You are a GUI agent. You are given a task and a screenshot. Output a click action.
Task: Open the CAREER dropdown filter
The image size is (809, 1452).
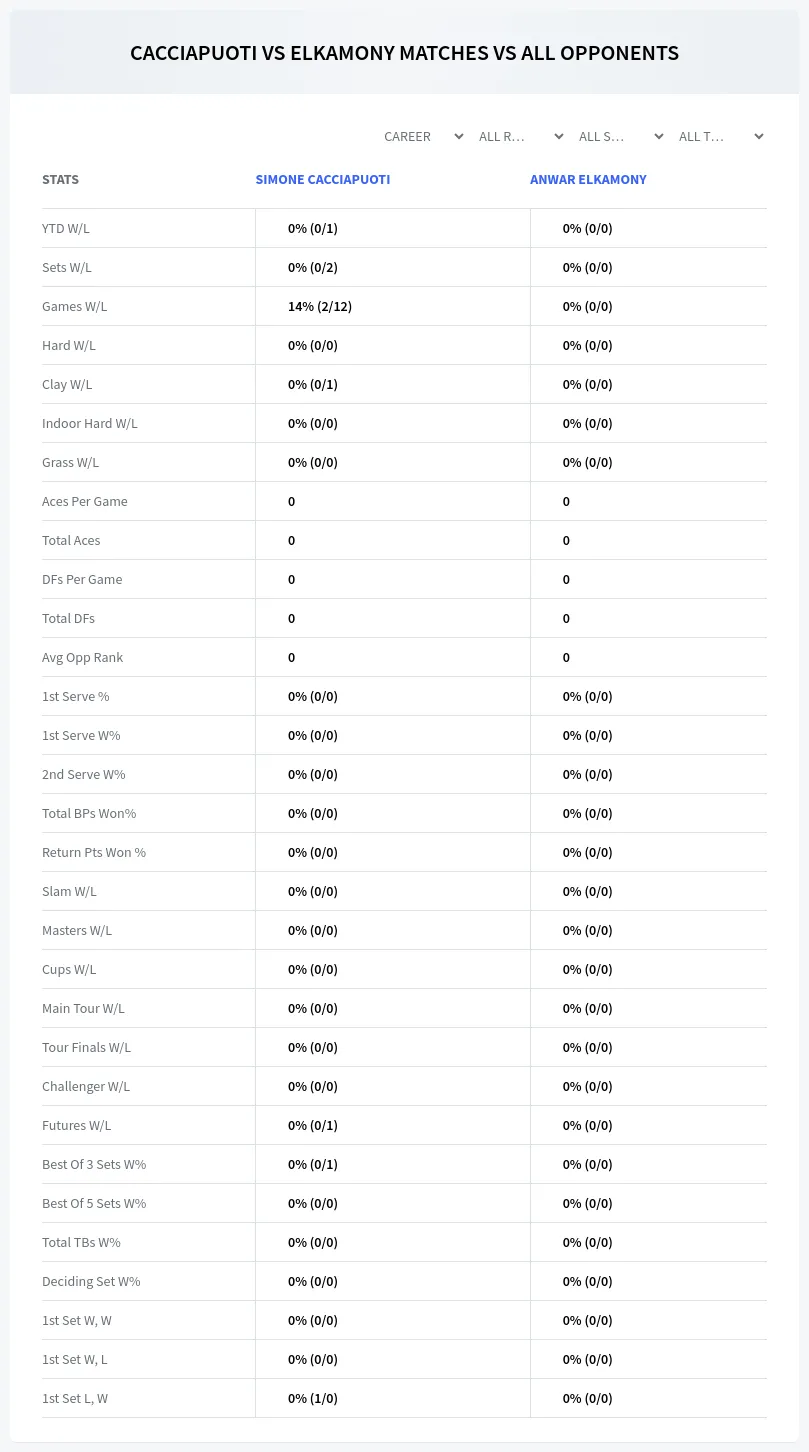[x=423, y=136]
